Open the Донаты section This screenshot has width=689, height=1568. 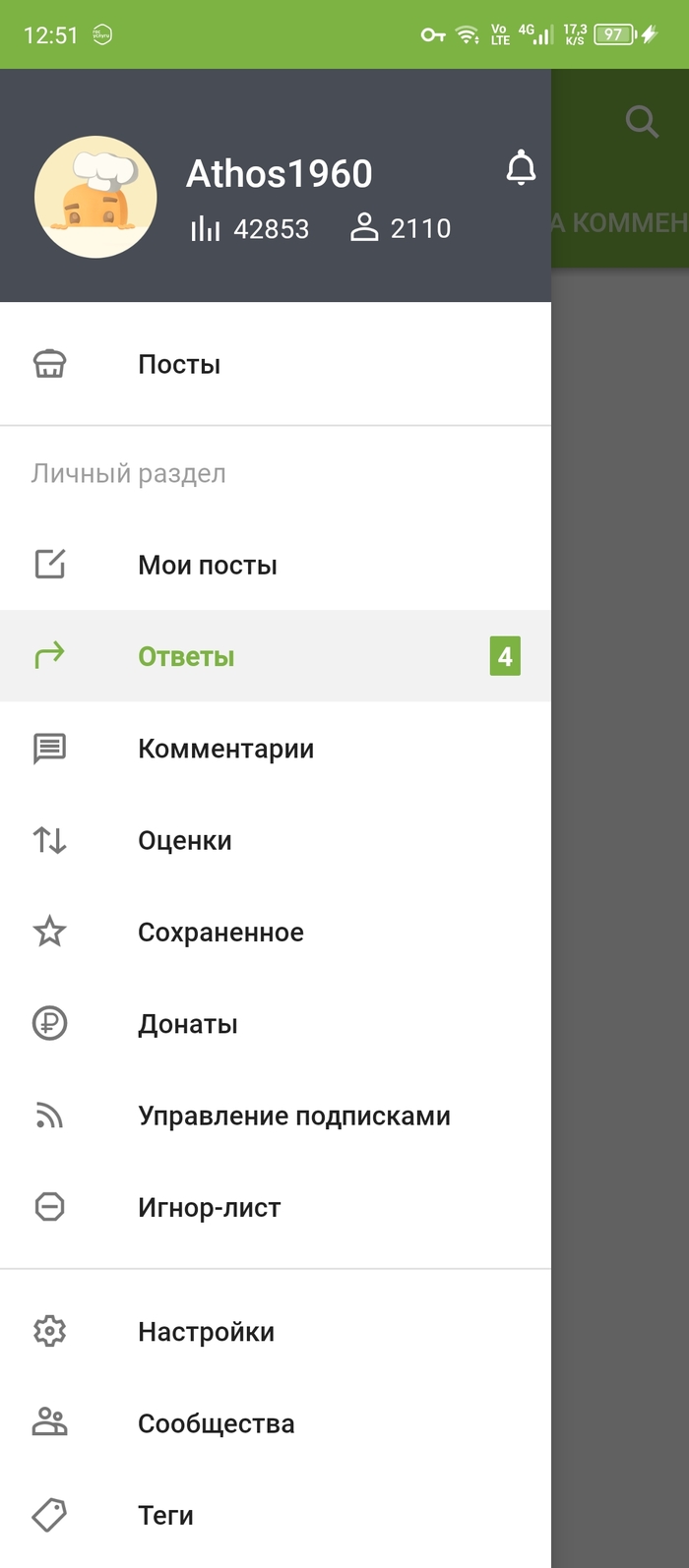click(x=188, y=1024)
